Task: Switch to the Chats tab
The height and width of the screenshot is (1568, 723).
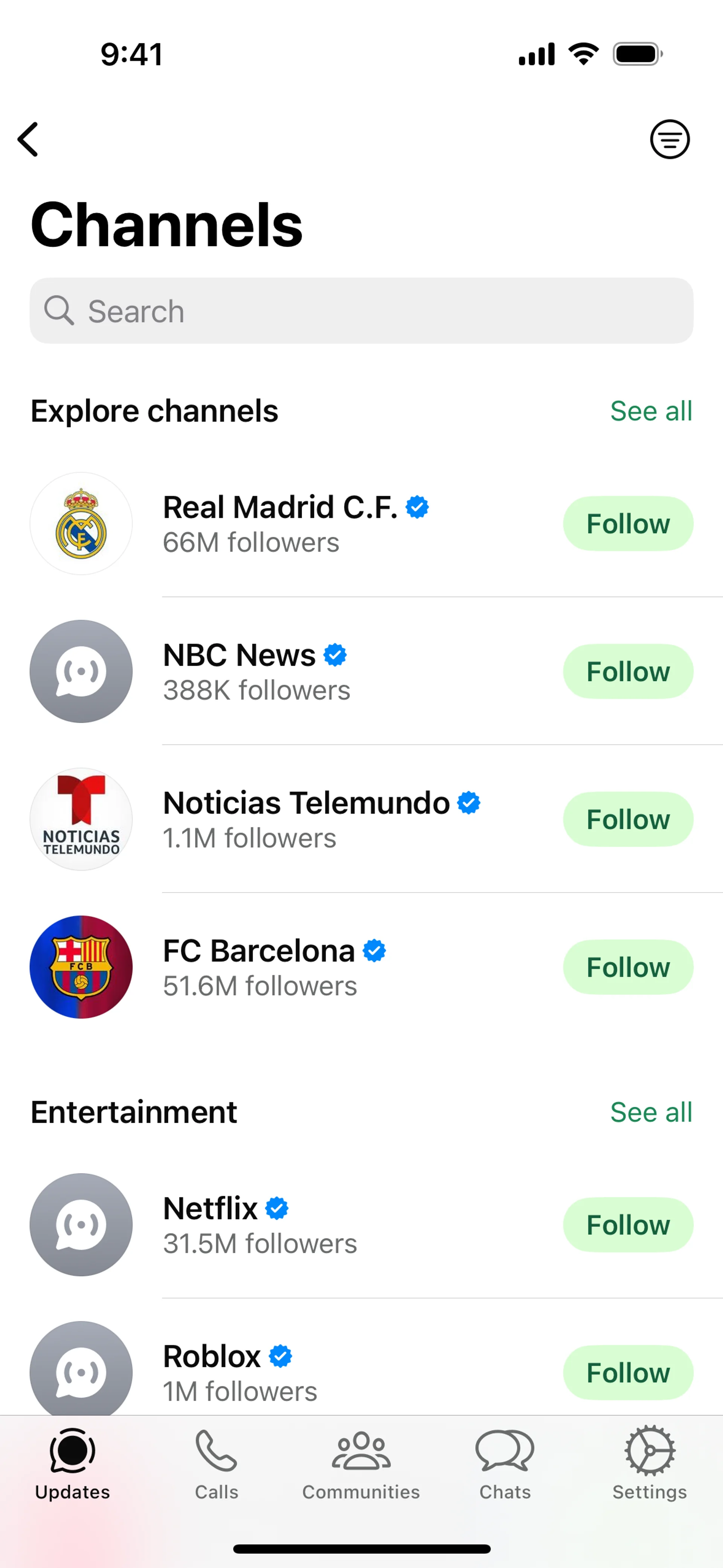Action: (x=505, y=1464)
